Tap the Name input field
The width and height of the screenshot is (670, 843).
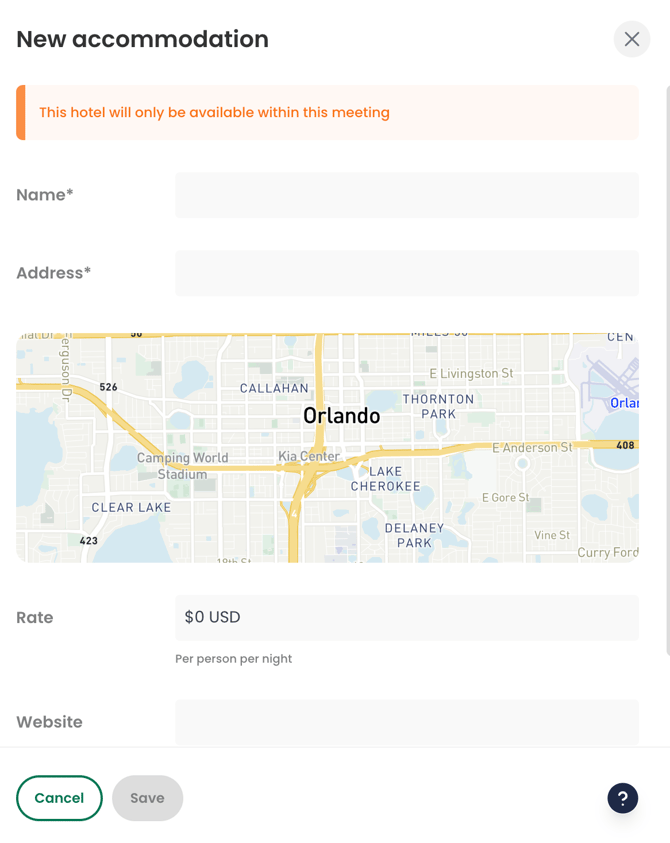point(406,195)
